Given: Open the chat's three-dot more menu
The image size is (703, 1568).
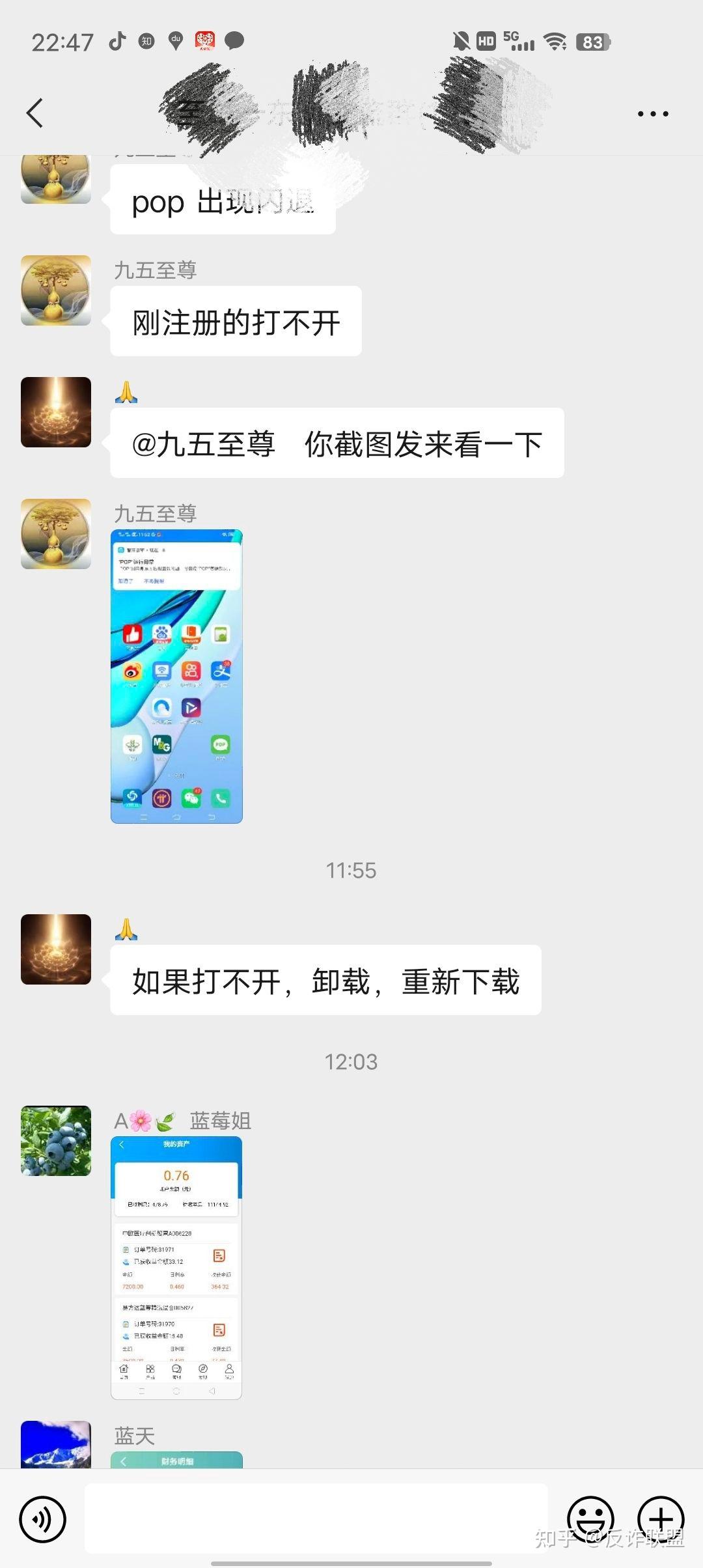Looking at the screenshot, I should (x=653, y=114).
